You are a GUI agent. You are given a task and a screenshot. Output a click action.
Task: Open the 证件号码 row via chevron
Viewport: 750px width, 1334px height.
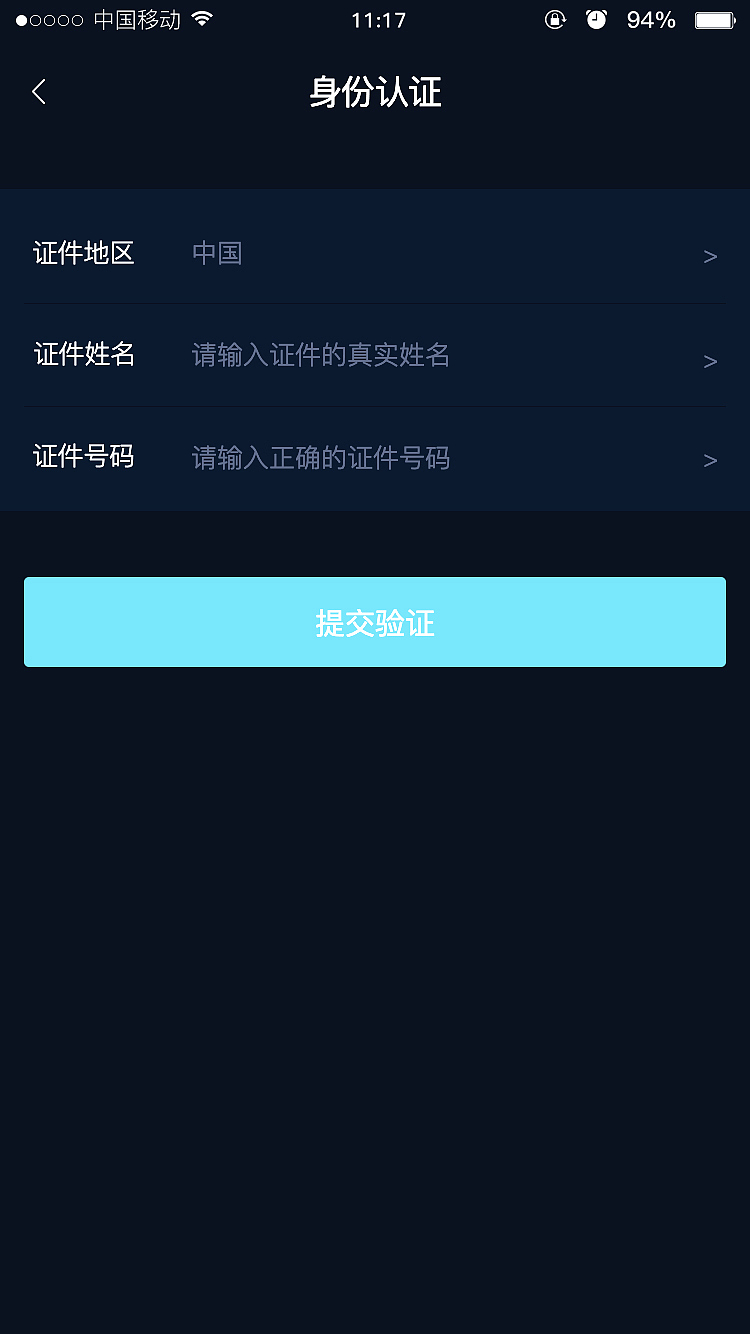tap(710, 461)
